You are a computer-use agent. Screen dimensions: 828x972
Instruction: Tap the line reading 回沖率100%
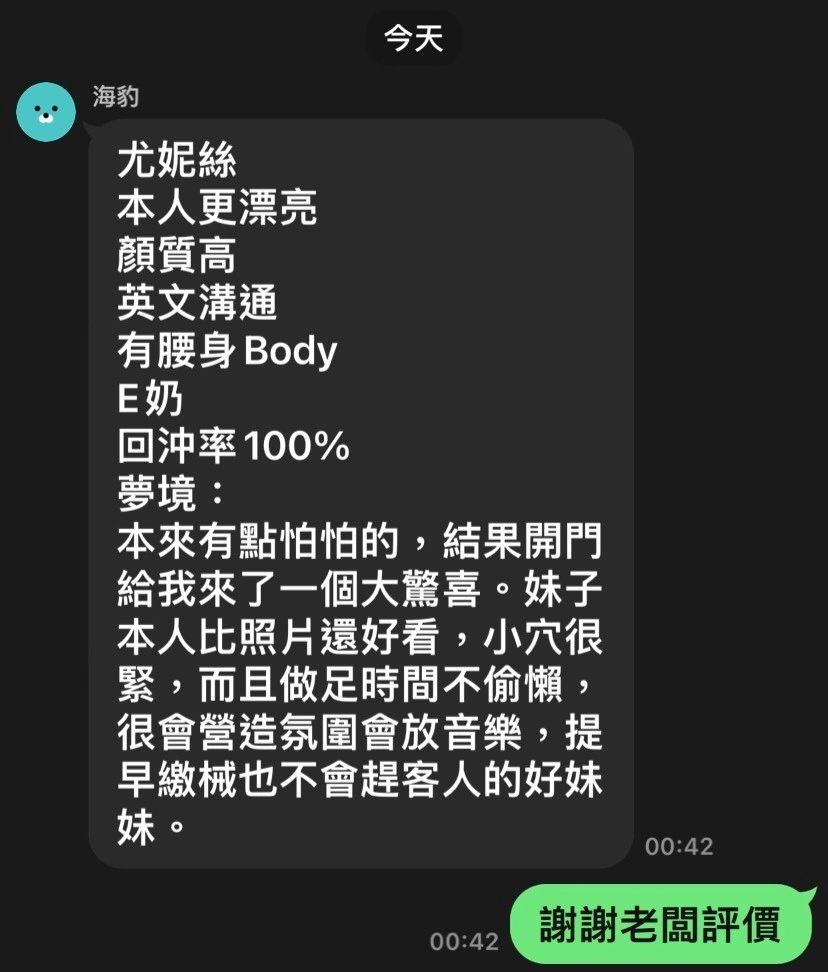235,444
